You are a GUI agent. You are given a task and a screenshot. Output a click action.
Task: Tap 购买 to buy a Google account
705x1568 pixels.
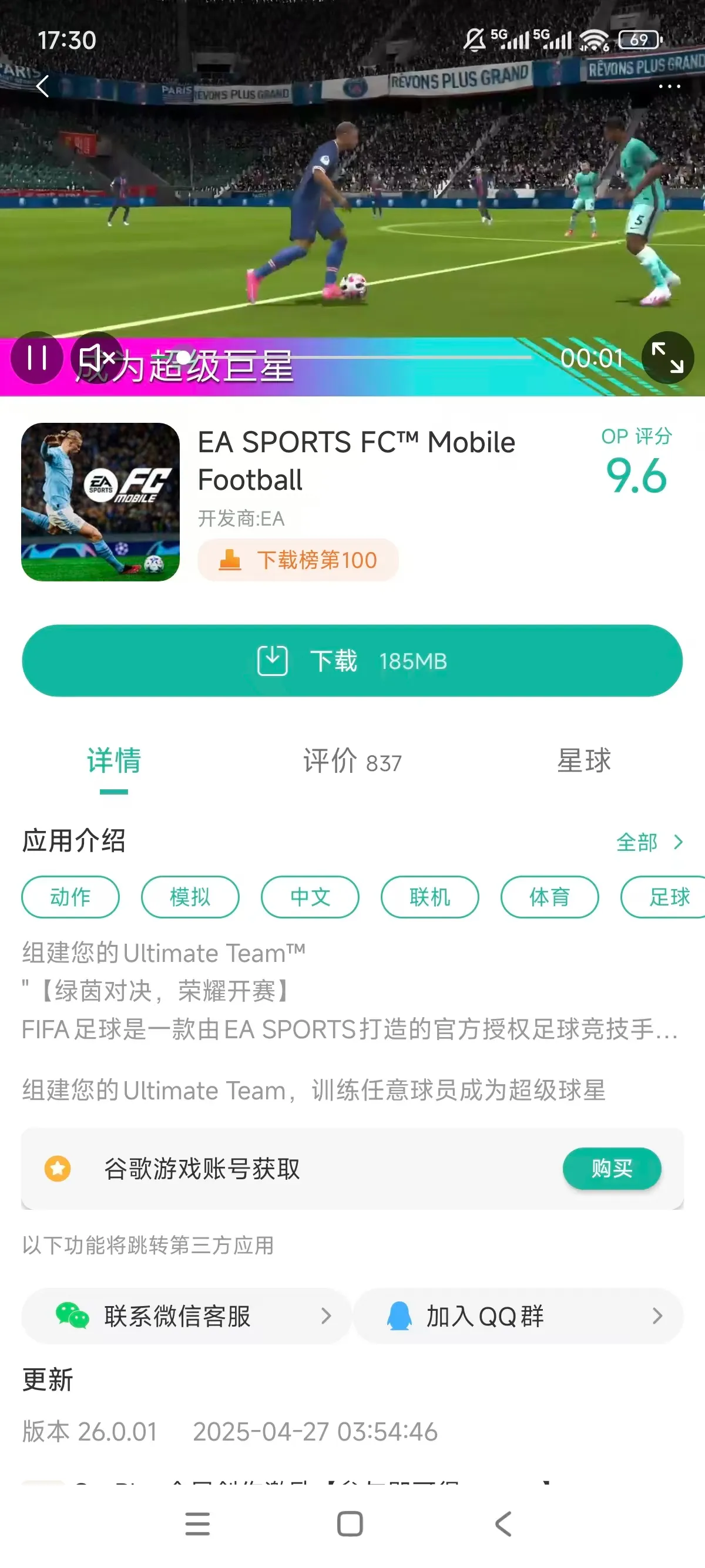pyautogui.click(x=612, y=1169)
